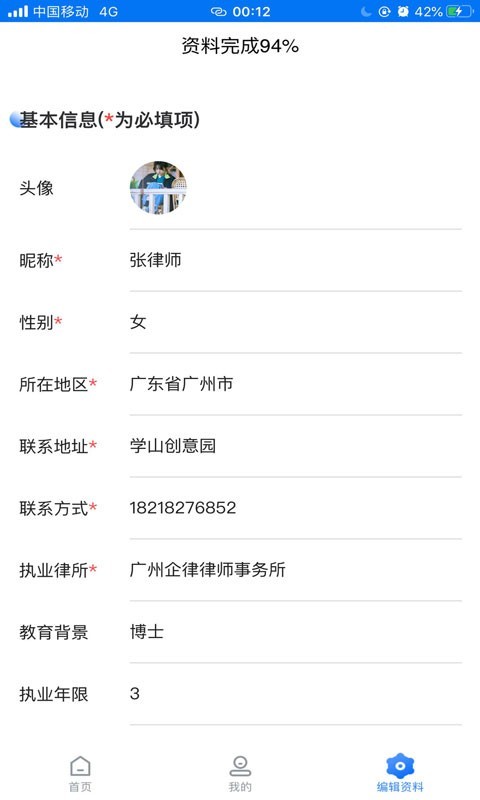The height and width of the screenshot is (800, 480).
Task: Go to the 首页 home tab
Action: point(80,773)
